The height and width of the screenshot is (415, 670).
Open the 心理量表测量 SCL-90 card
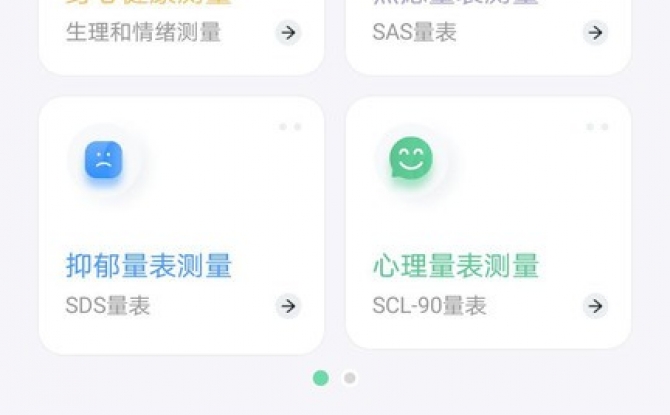(488, 225)
